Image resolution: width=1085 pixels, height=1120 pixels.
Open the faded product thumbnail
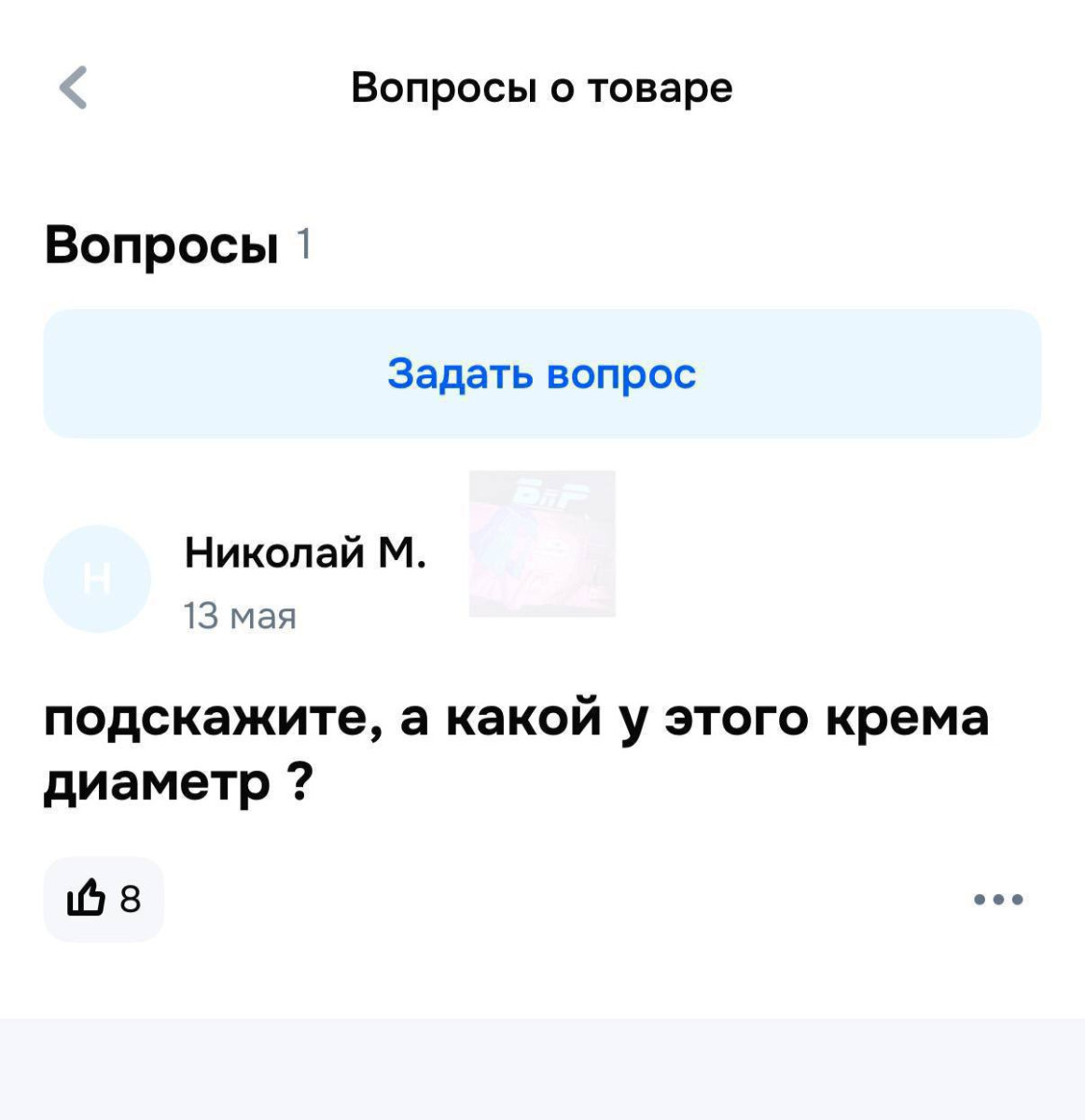tap(542, 544)
